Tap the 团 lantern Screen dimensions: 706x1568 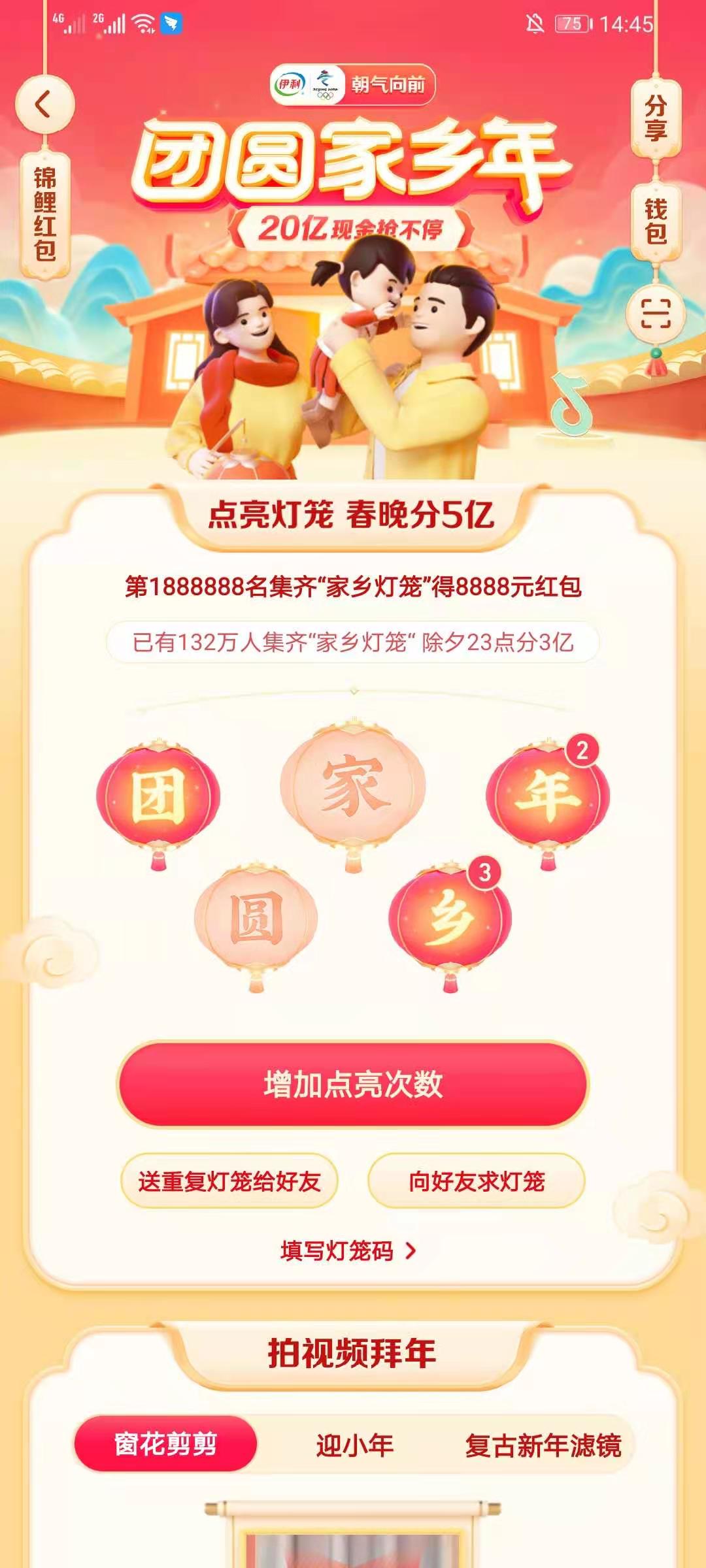(158, 797)
